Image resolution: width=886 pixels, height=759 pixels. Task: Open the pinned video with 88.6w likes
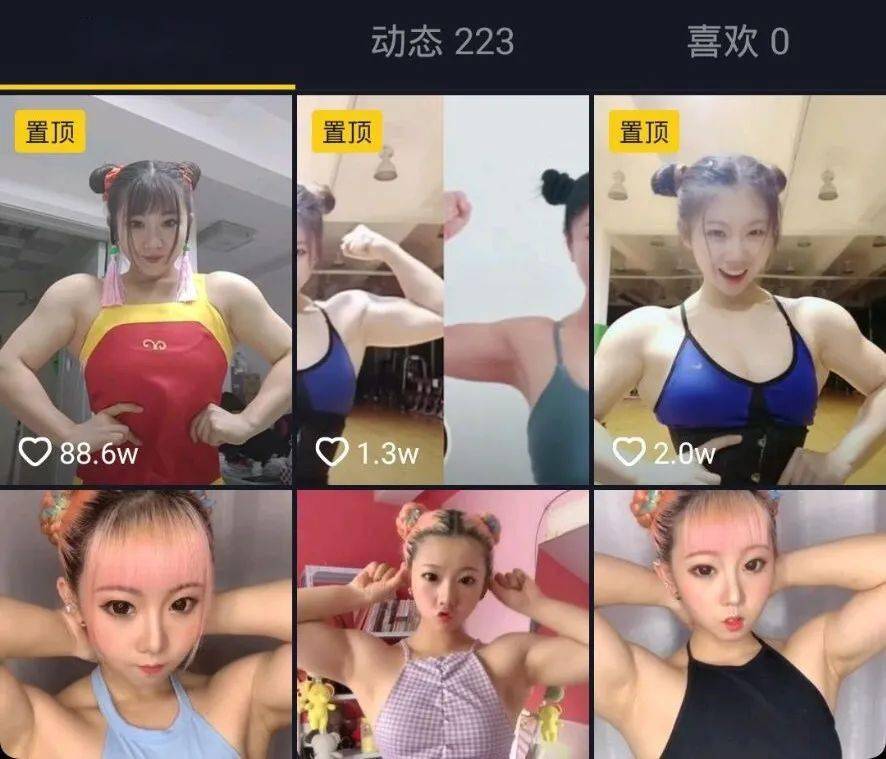[x=146, y=290]
